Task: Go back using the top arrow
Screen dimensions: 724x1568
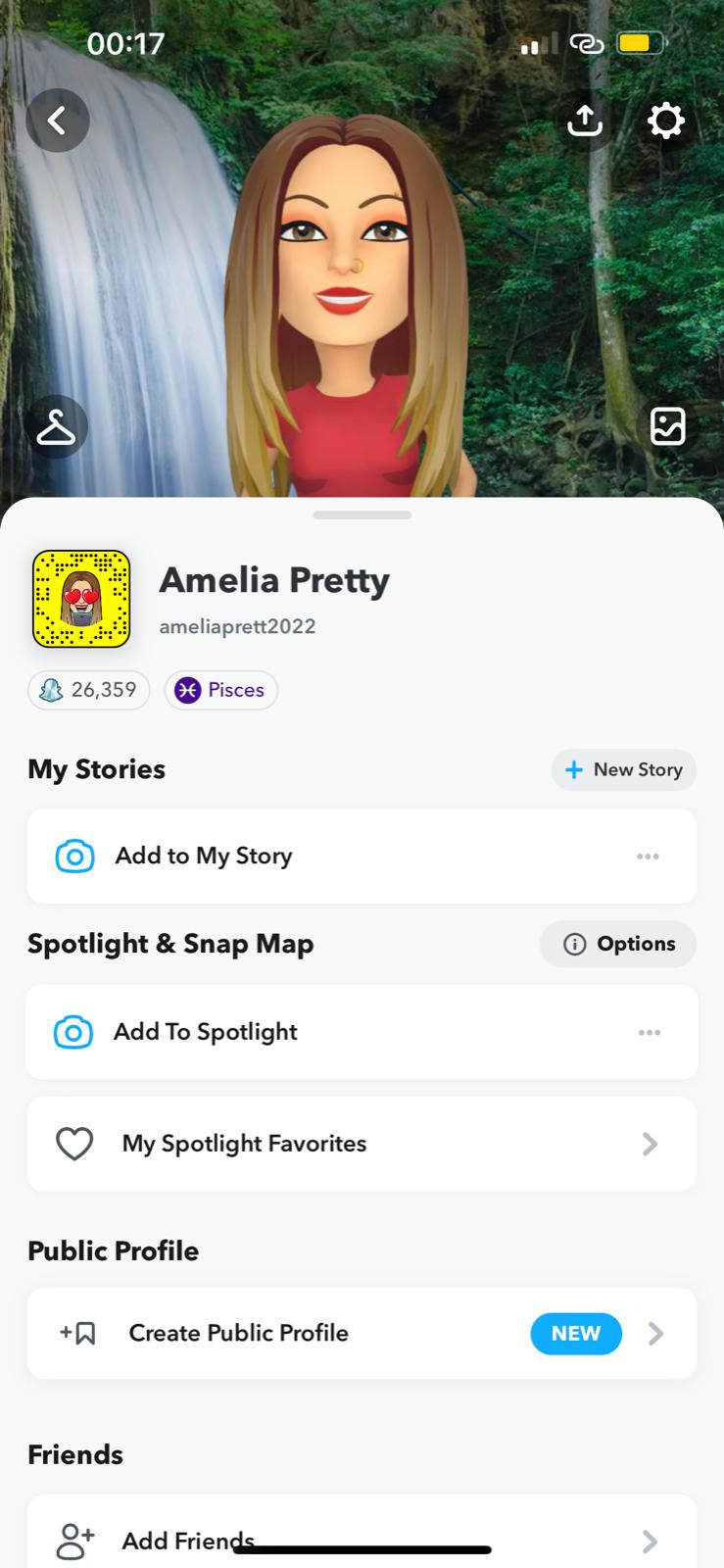Action: [x=58, y=121]
